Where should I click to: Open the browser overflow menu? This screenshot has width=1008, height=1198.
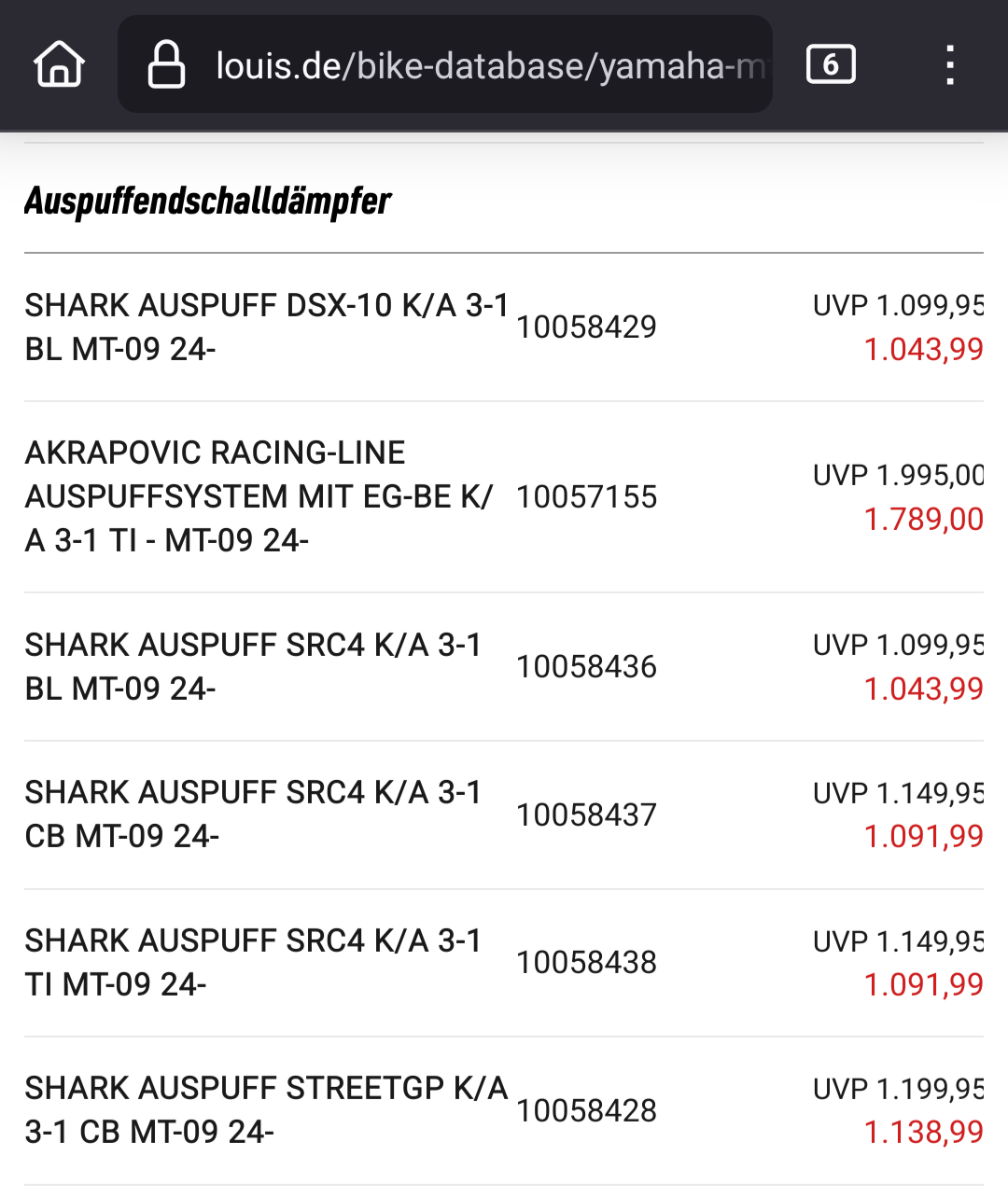point(949,65)
